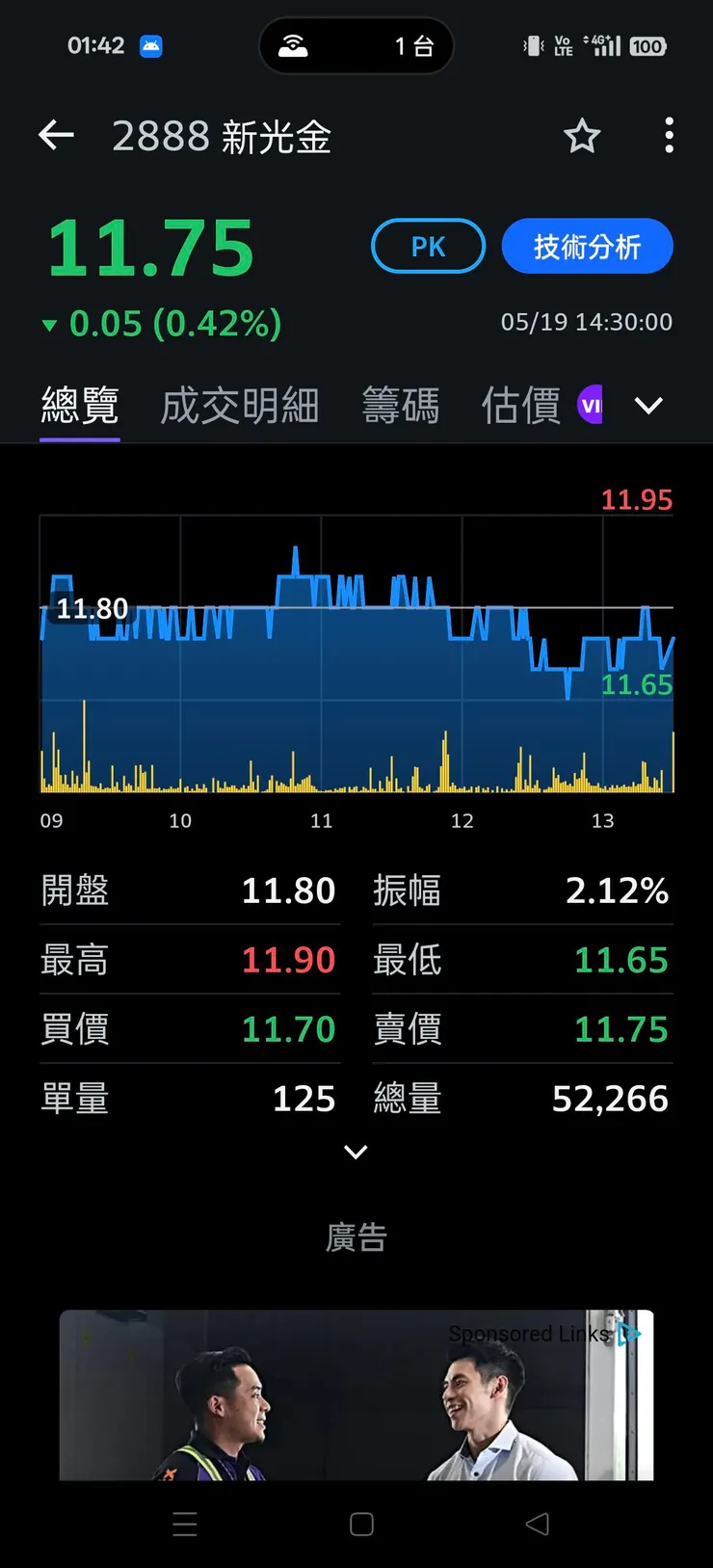
Task: Expand hidden tabs with the right chevron
Action: pyautogui.click(x=648, y=406)
